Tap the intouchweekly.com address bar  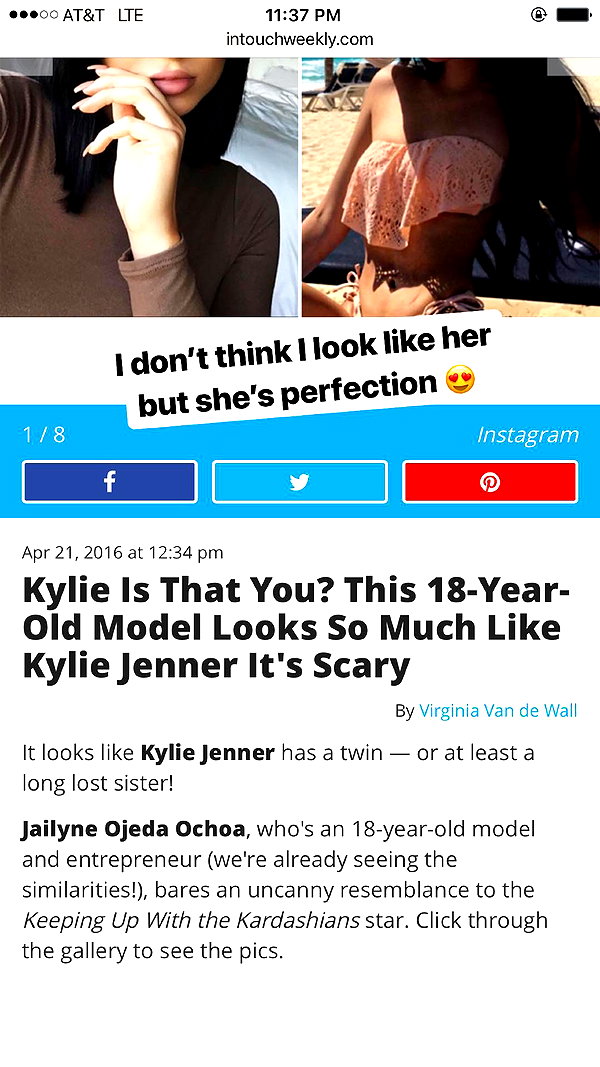300,39
